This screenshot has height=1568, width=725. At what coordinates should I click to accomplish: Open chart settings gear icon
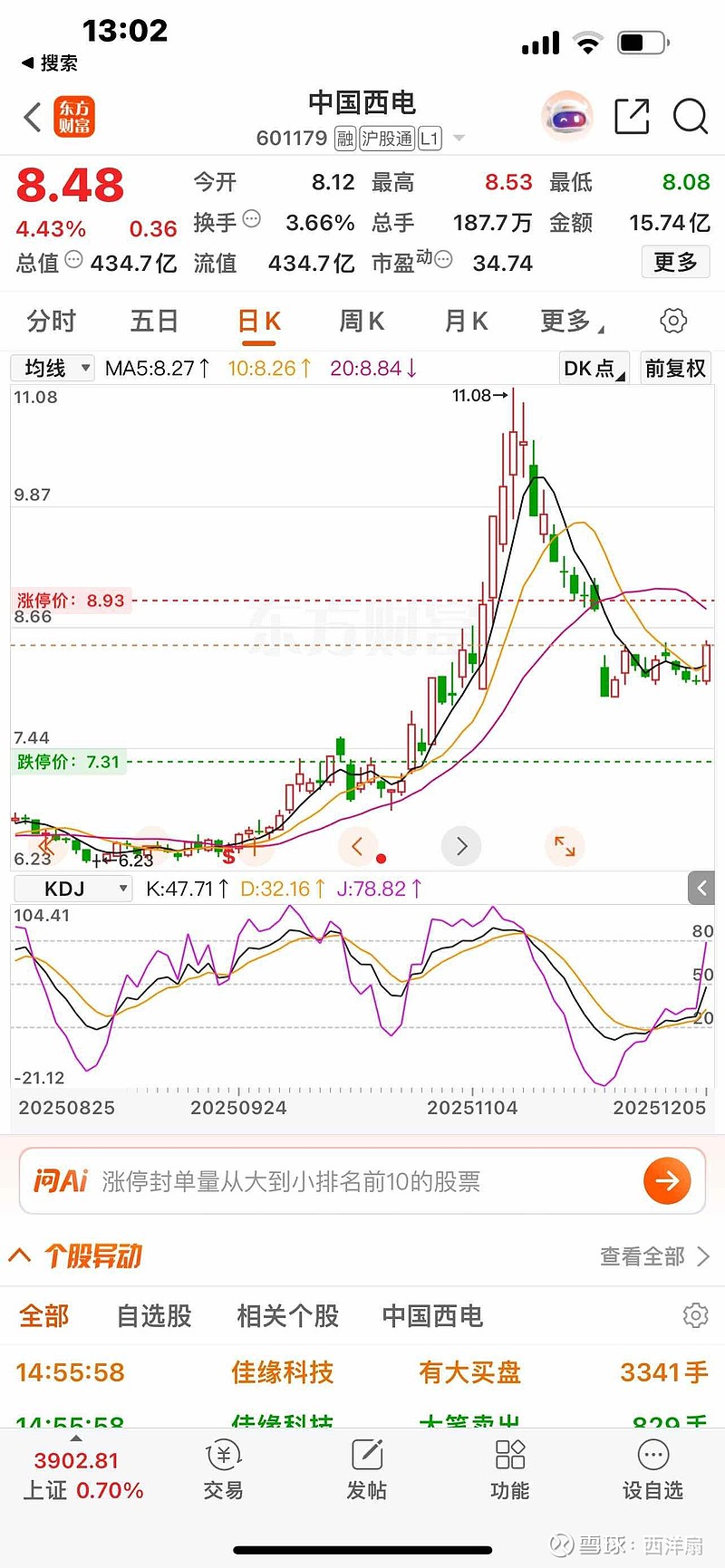point(672,321)
